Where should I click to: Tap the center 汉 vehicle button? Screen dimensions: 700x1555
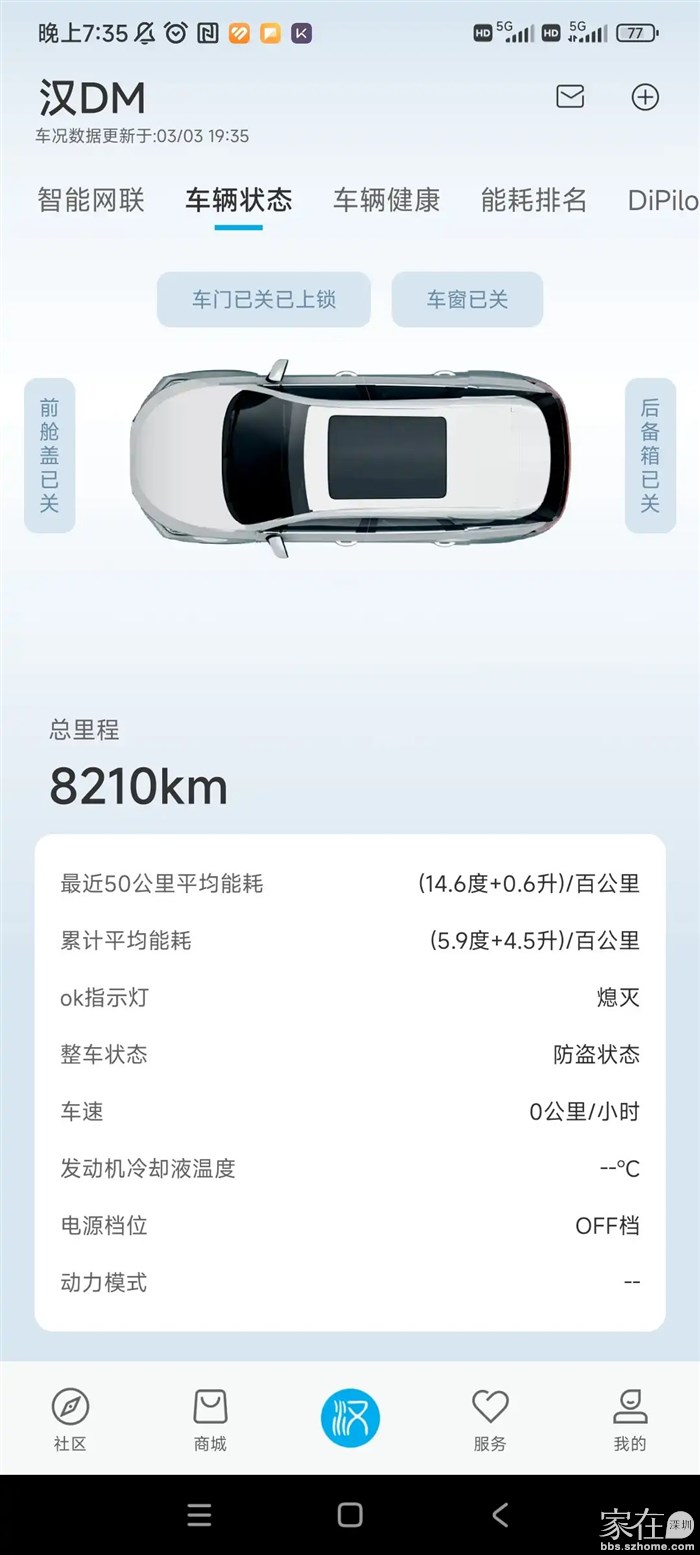[350, 1416]
